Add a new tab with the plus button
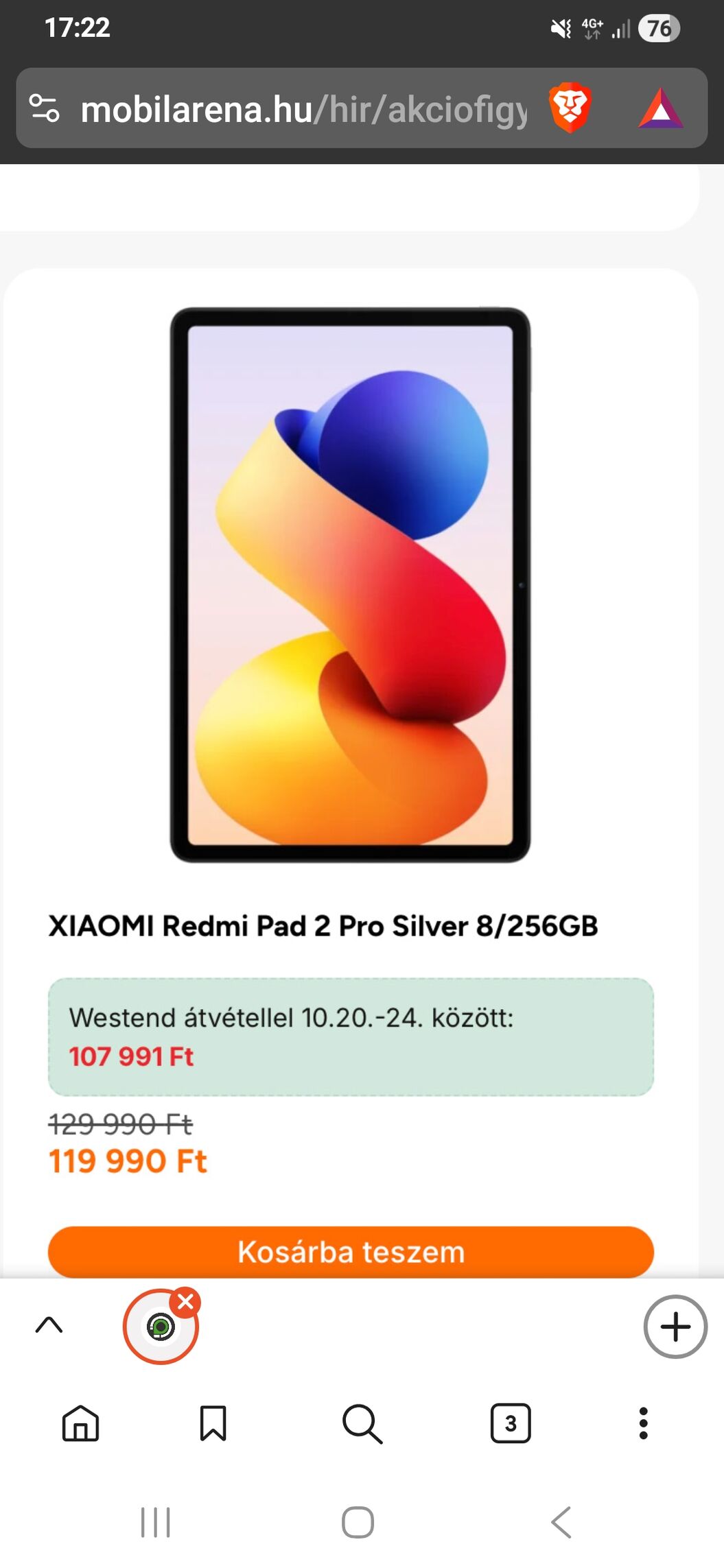The width and height of the screenshot is (724, 1568). tap(675, 1326)
